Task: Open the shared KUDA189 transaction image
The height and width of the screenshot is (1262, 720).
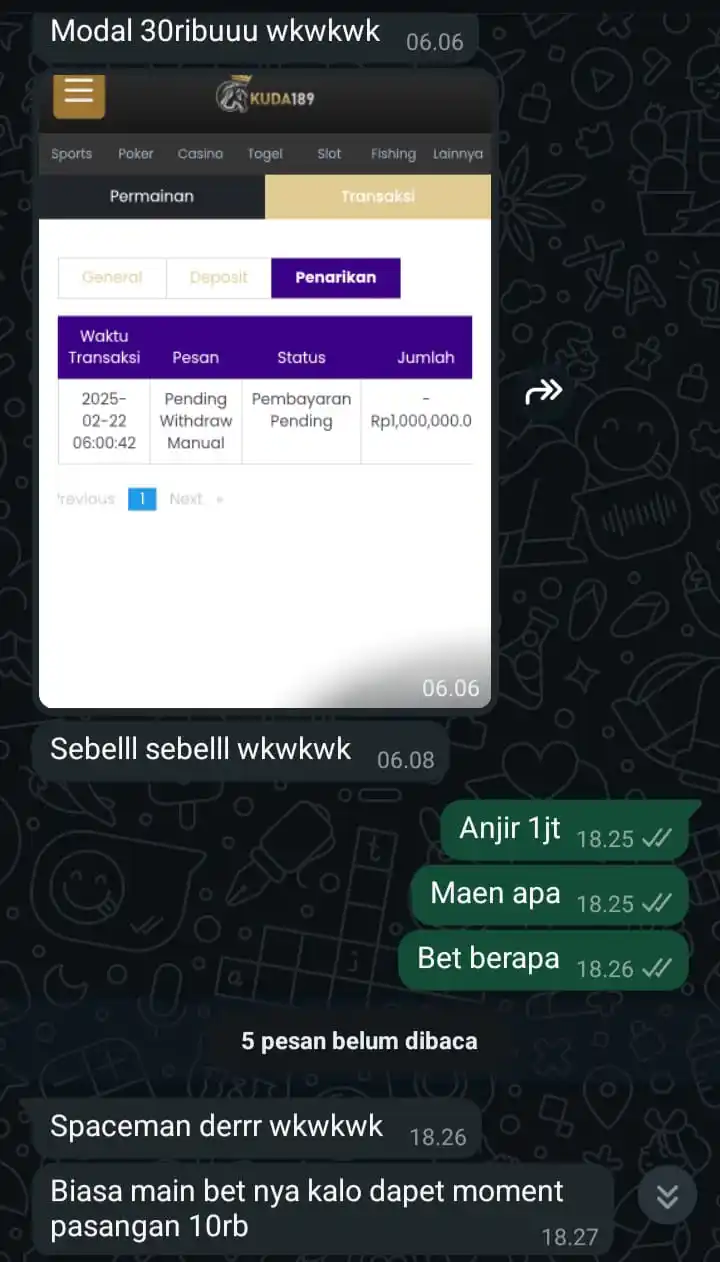Action: click(264, 390)
